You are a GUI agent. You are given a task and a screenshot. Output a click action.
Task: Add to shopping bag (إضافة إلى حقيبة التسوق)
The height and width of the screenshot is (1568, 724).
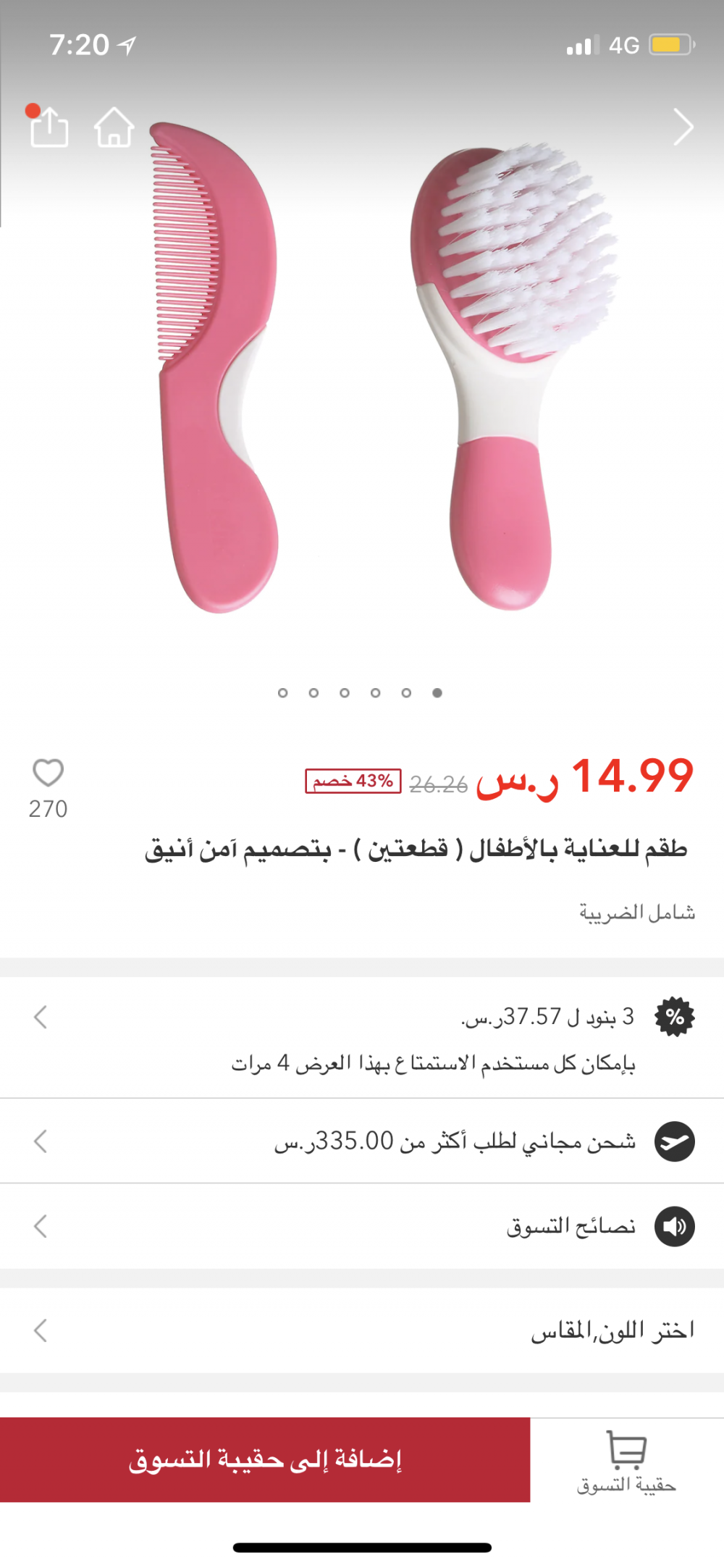[265, 1459]
